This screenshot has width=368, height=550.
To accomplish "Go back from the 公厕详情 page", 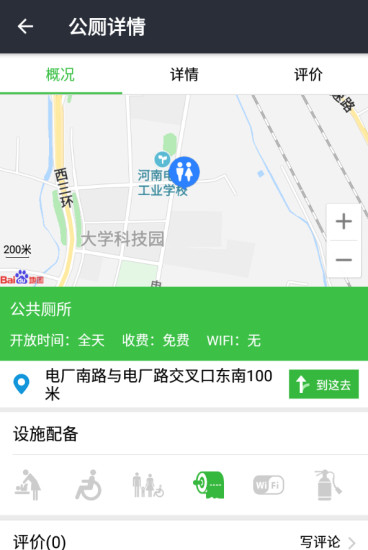I will (x=25, y=26).
